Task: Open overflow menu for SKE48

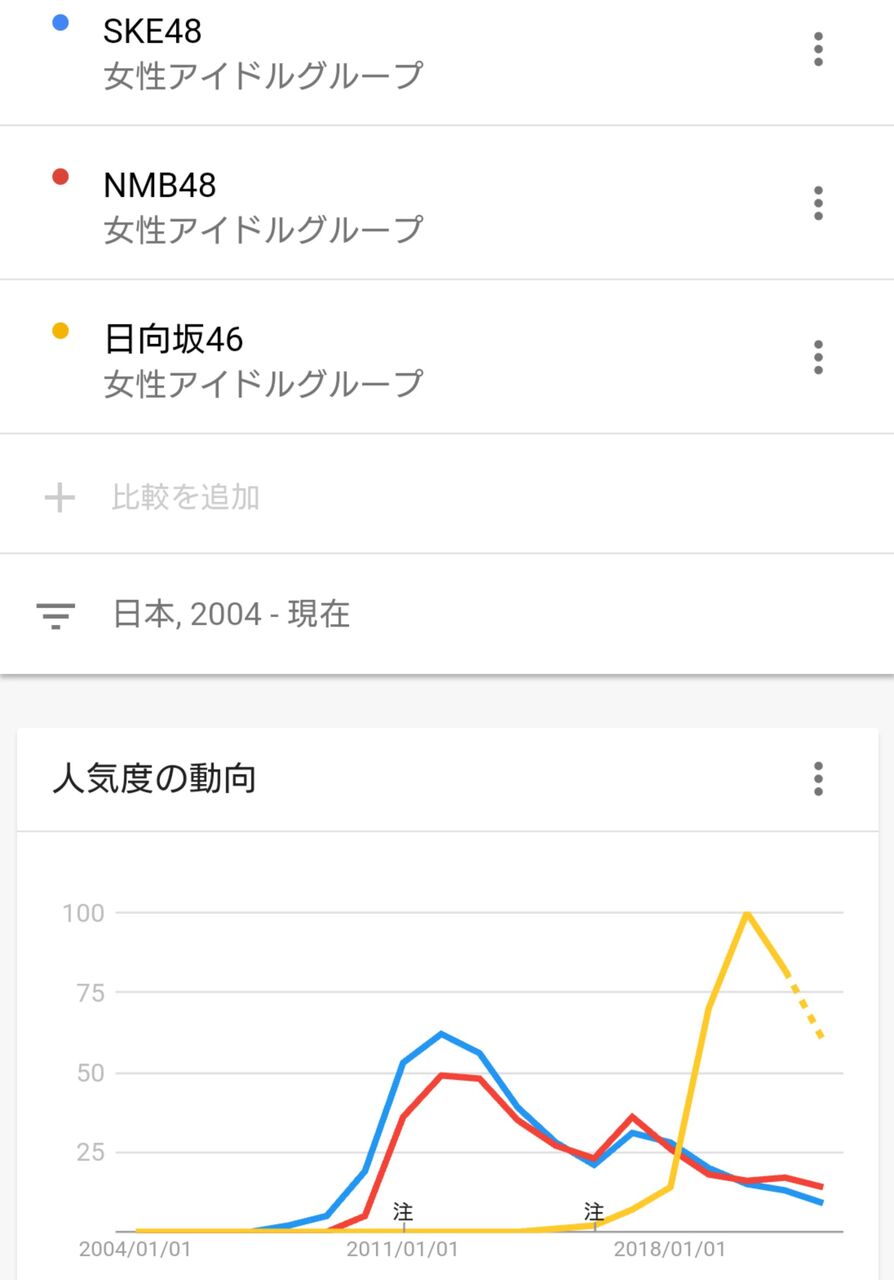Action: 818,49
